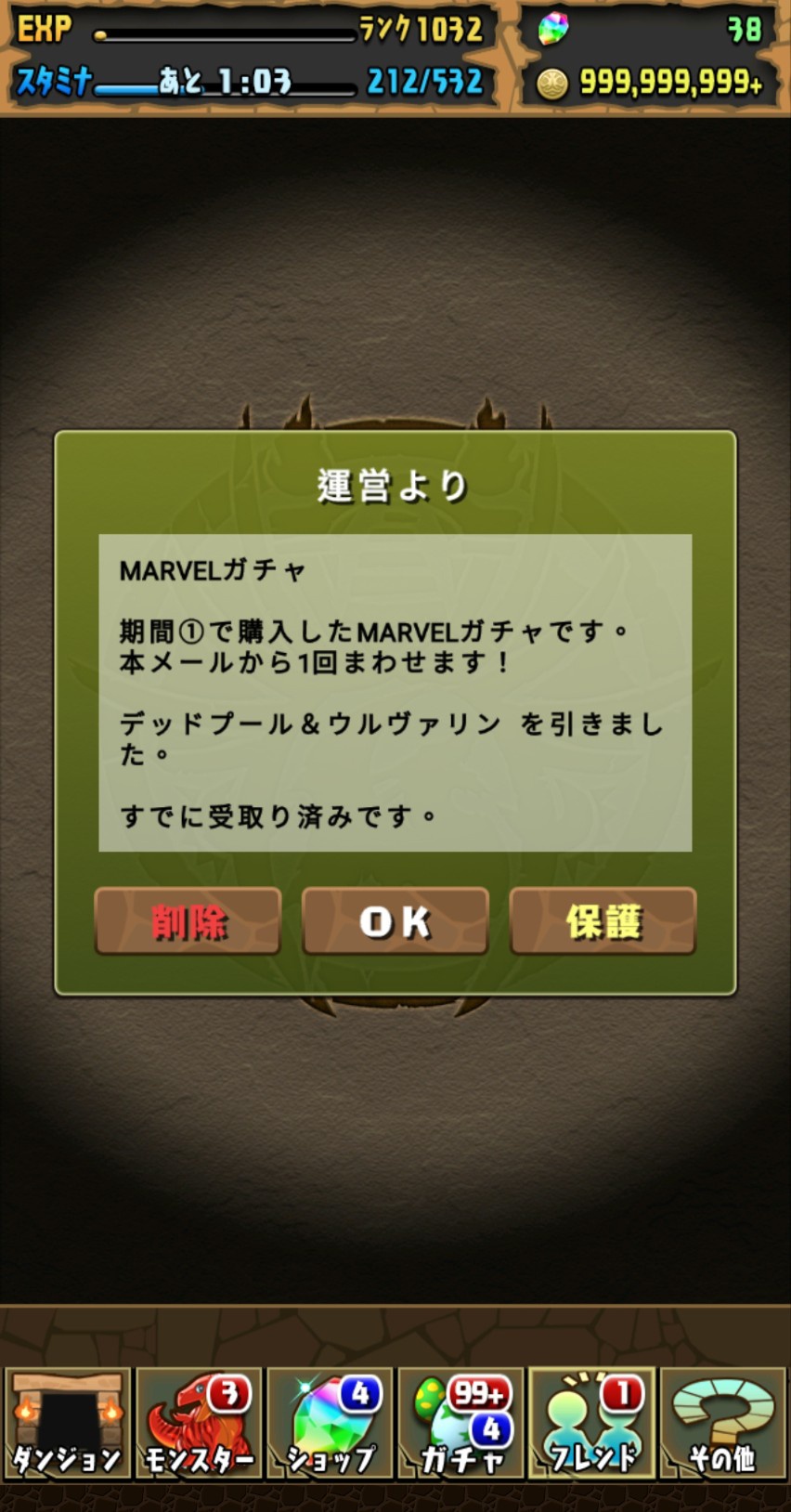The width and height of the screenshot is (791, 1512).
Task: Protect this mail with 保護
Action: coord(603,921)
